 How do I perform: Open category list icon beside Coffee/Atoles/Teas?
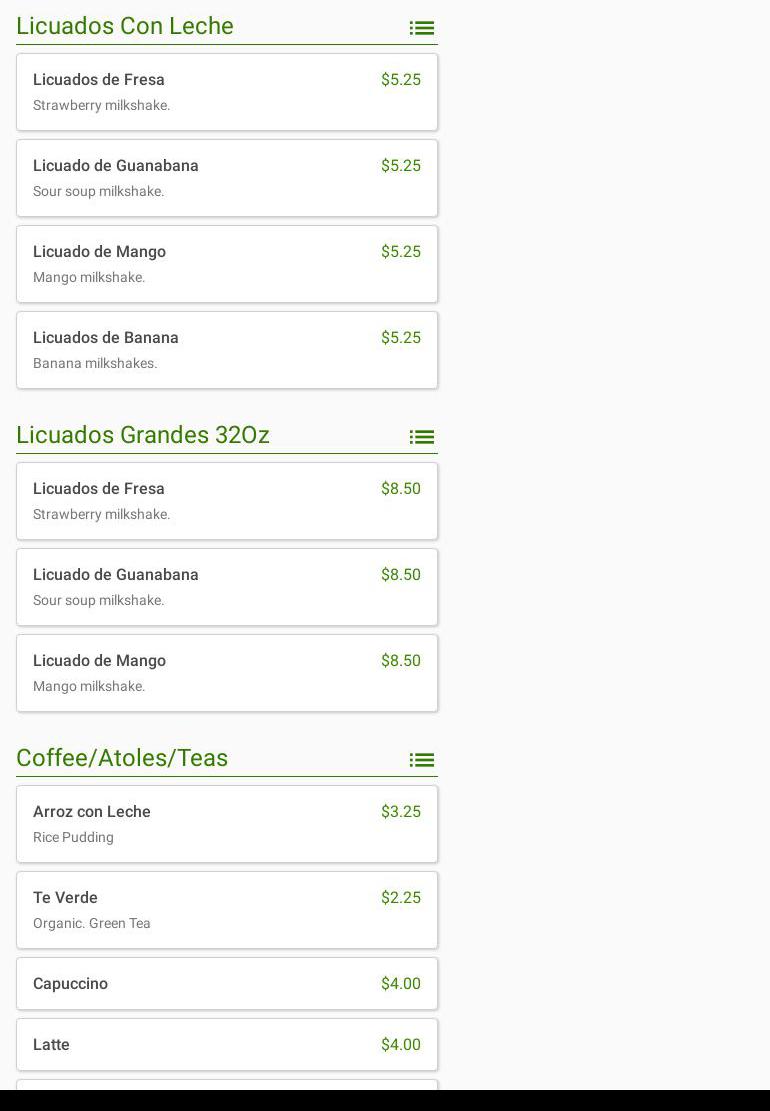click(x=421, y=760)
